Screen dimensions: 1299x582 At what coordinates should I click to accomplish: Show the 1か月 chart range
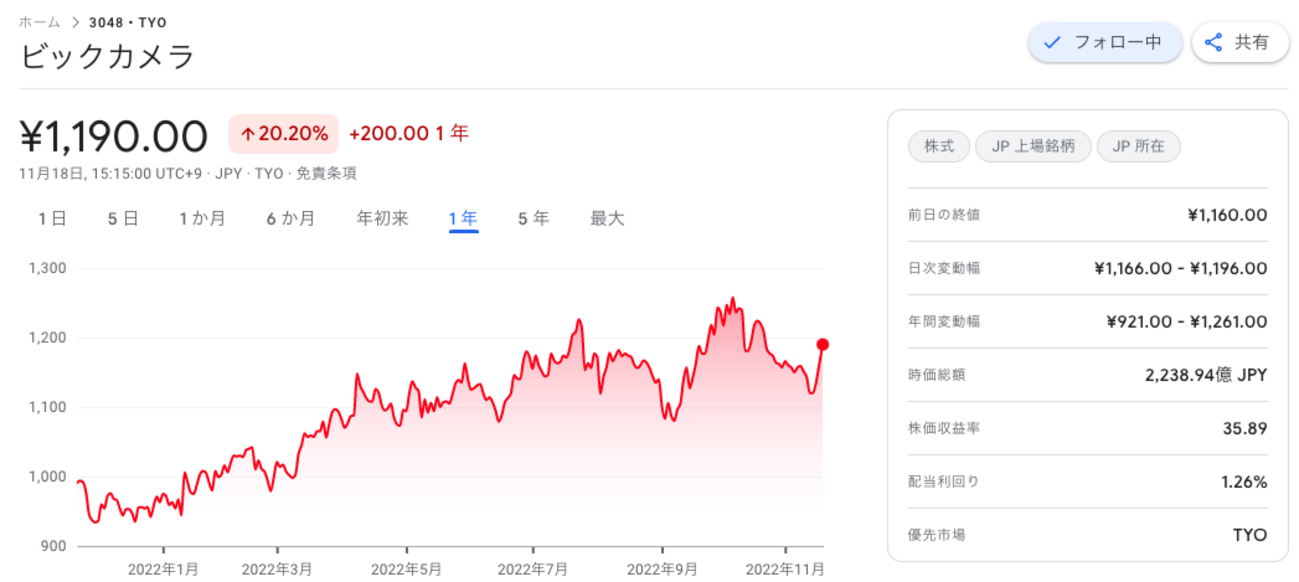click(202, 218)
